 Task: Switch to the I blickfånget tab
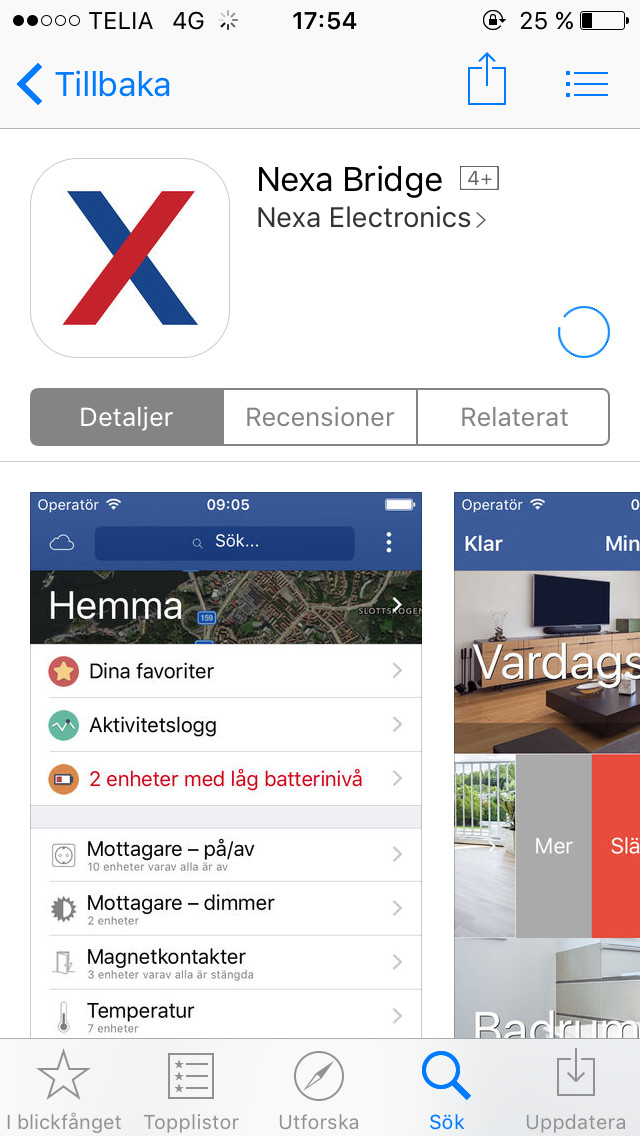tap(63, 1089)
